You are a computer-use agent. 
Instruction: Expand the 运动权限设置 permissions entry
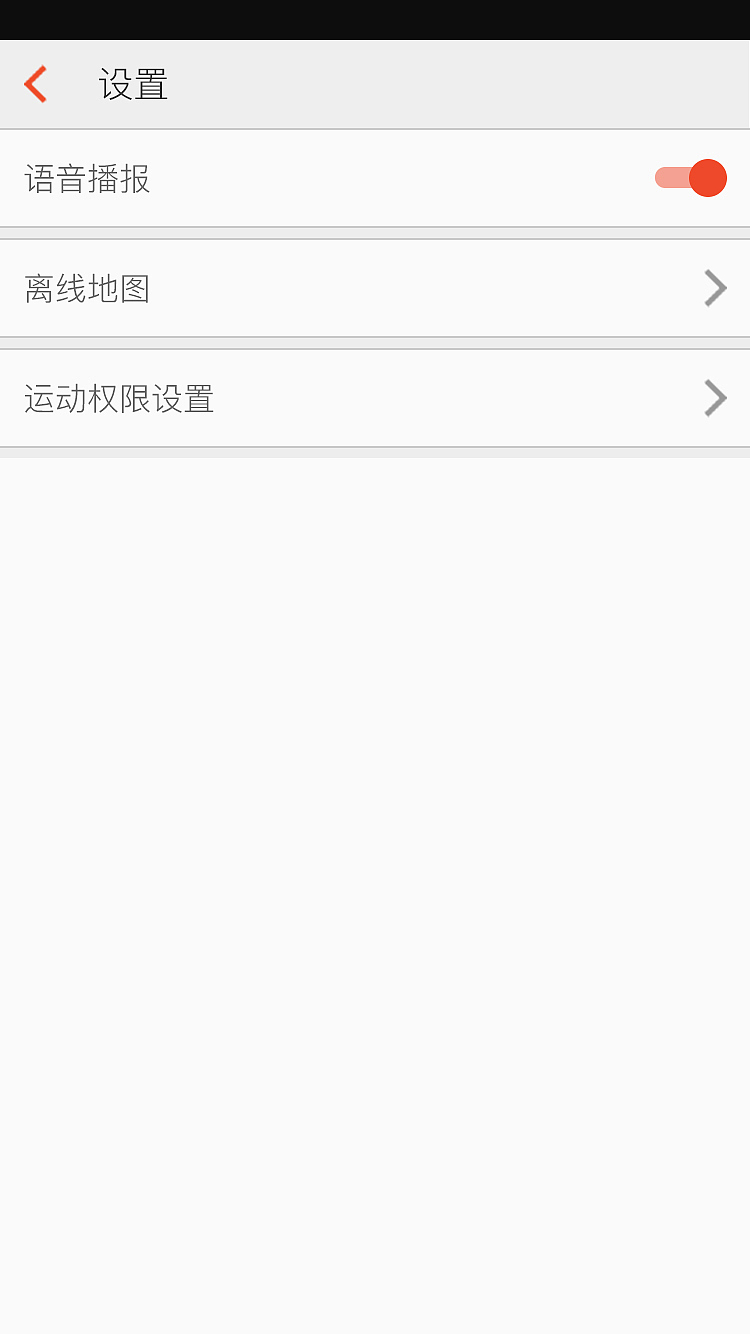375,398
